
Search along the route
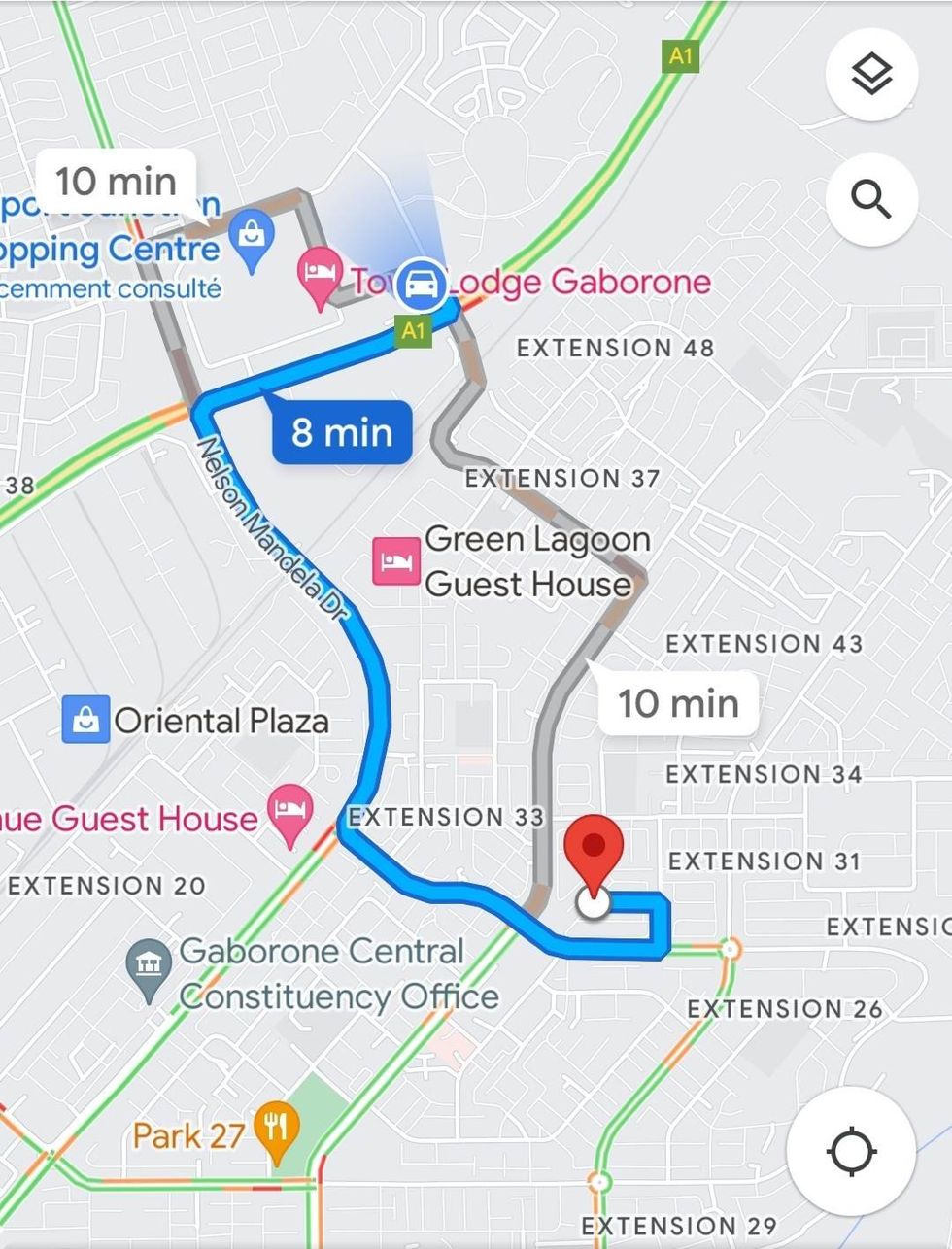click(x=871, y=199)
